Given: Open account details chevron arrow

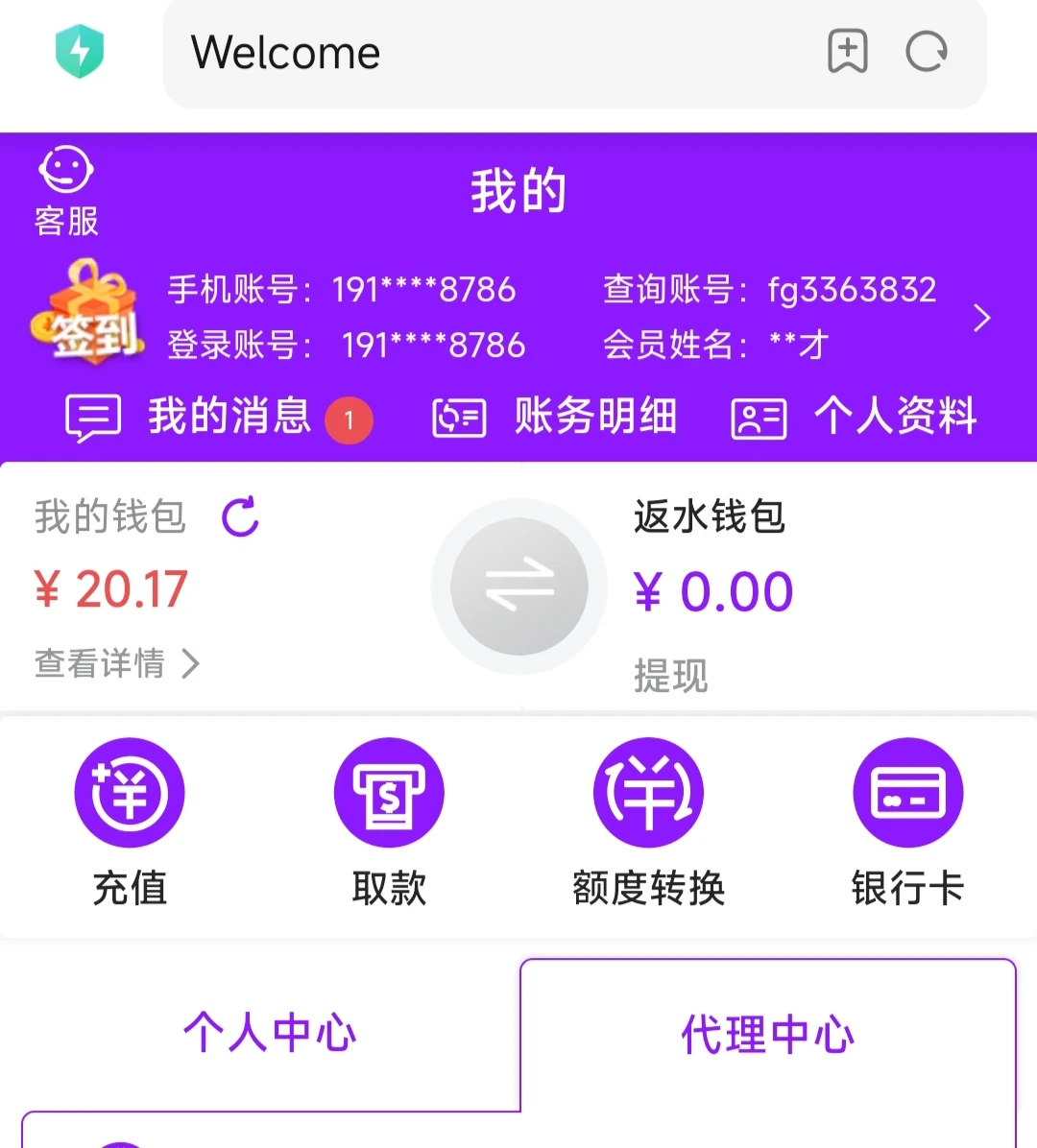Looking at the screenshot, I should click(x=981, y=318).
